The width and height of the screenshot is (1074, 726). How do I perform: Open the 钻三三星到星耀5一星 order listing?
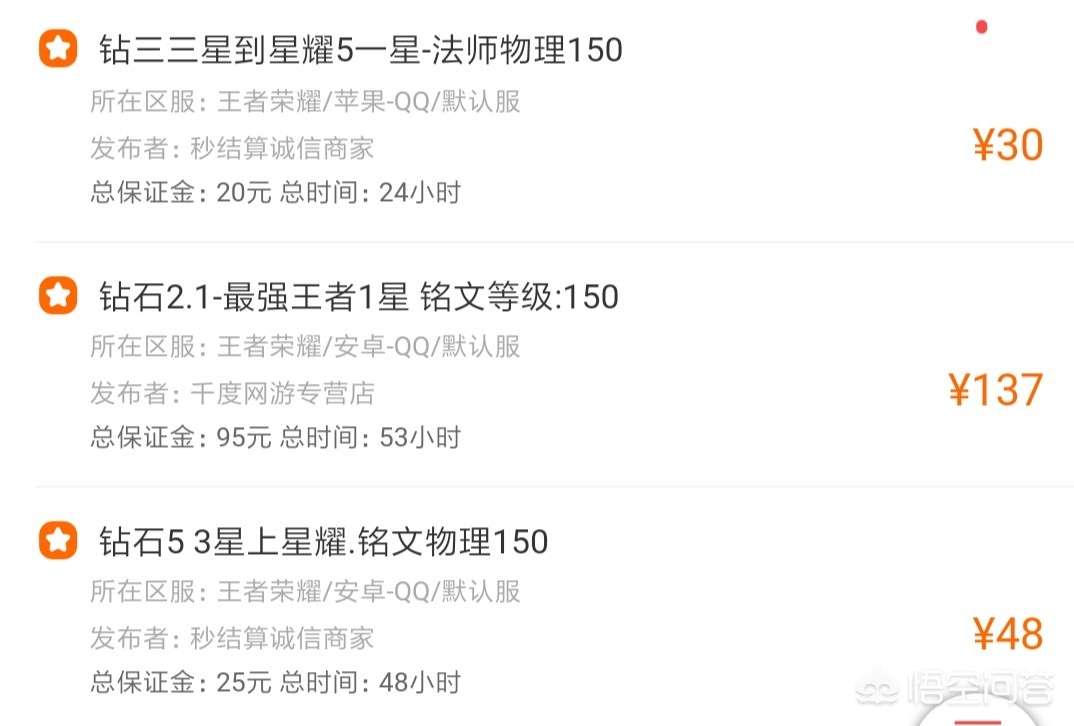click(x=360, y=49)
